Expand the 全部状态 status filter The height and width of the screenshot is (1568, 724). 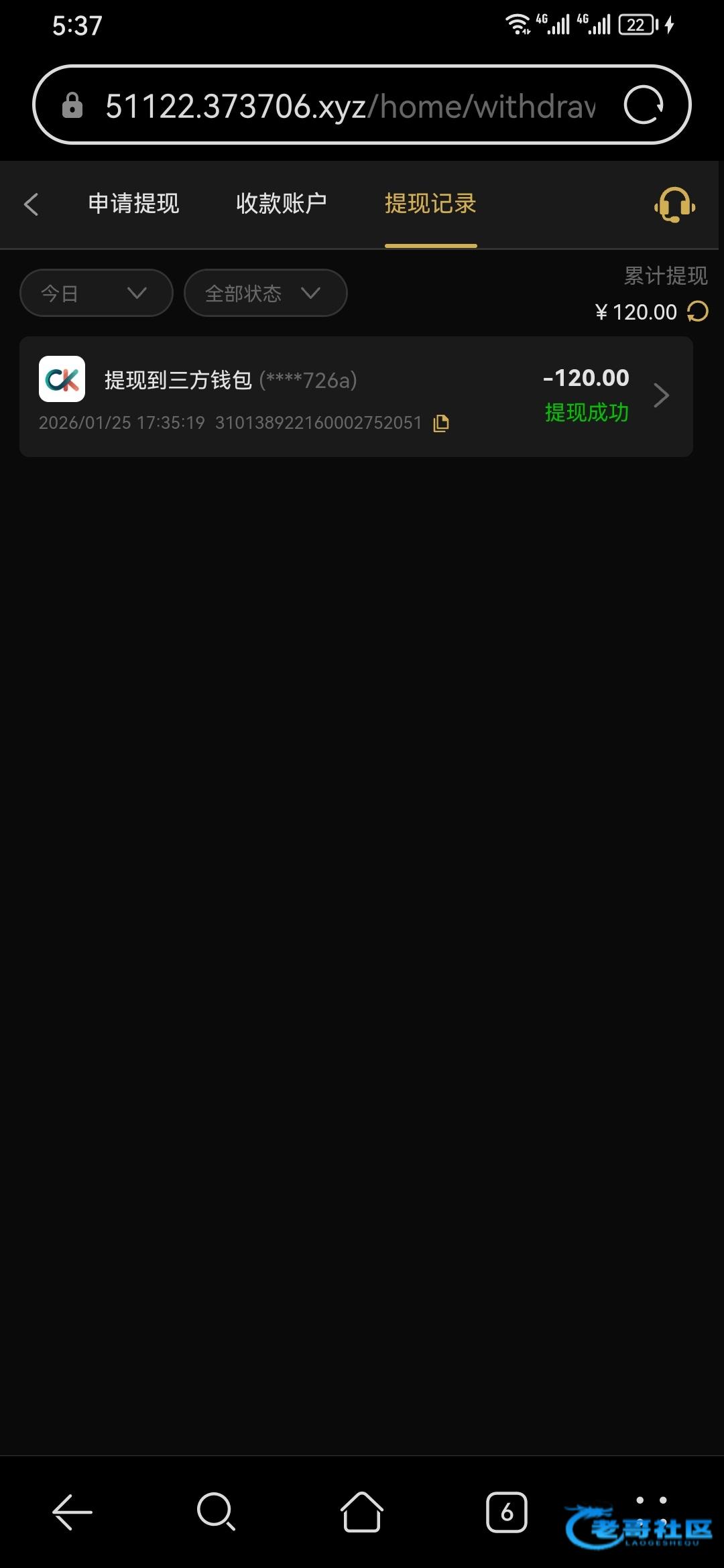(265, 293)
